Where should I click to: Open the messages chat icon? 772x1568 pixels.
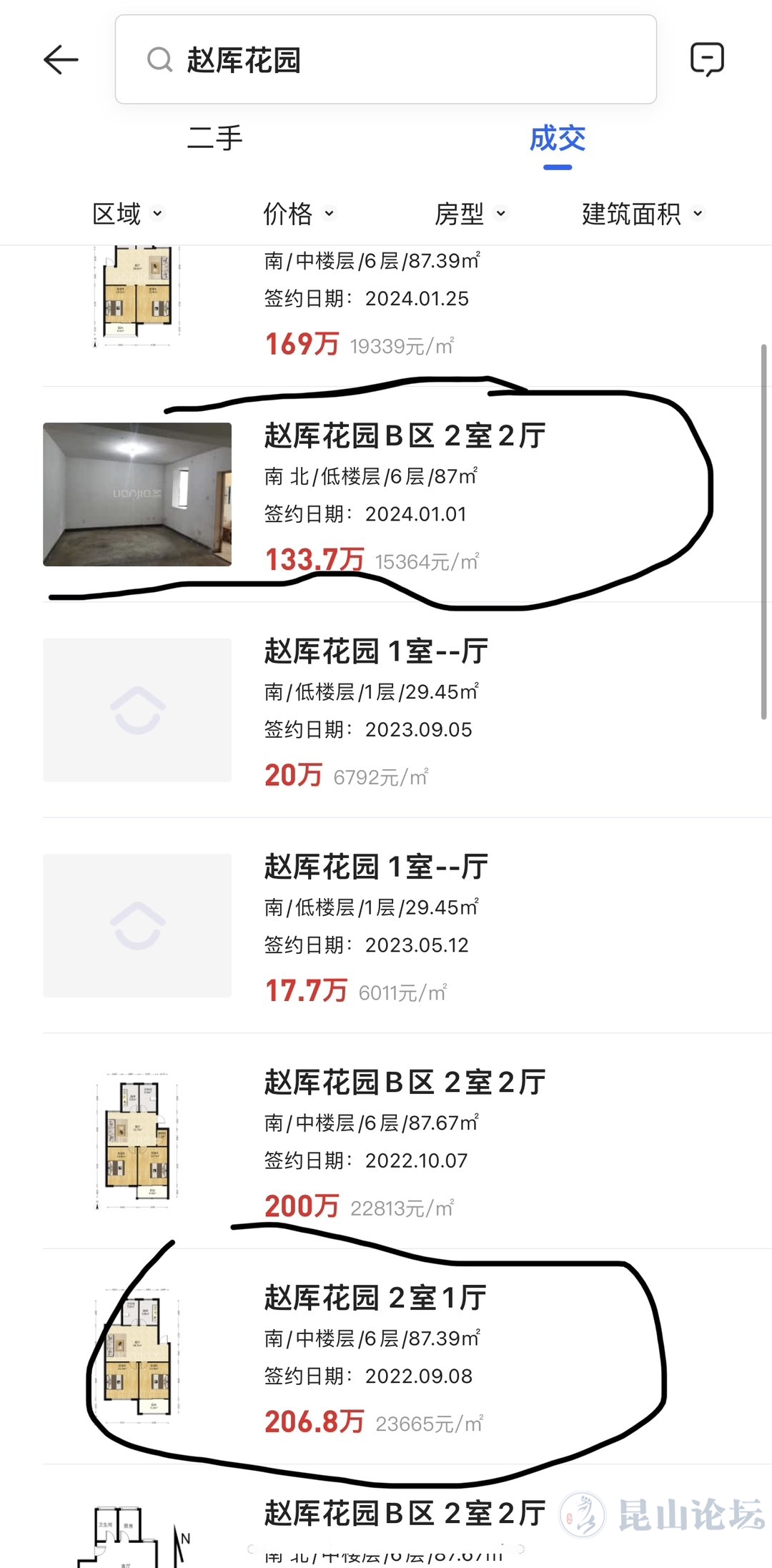click(707, 59)
